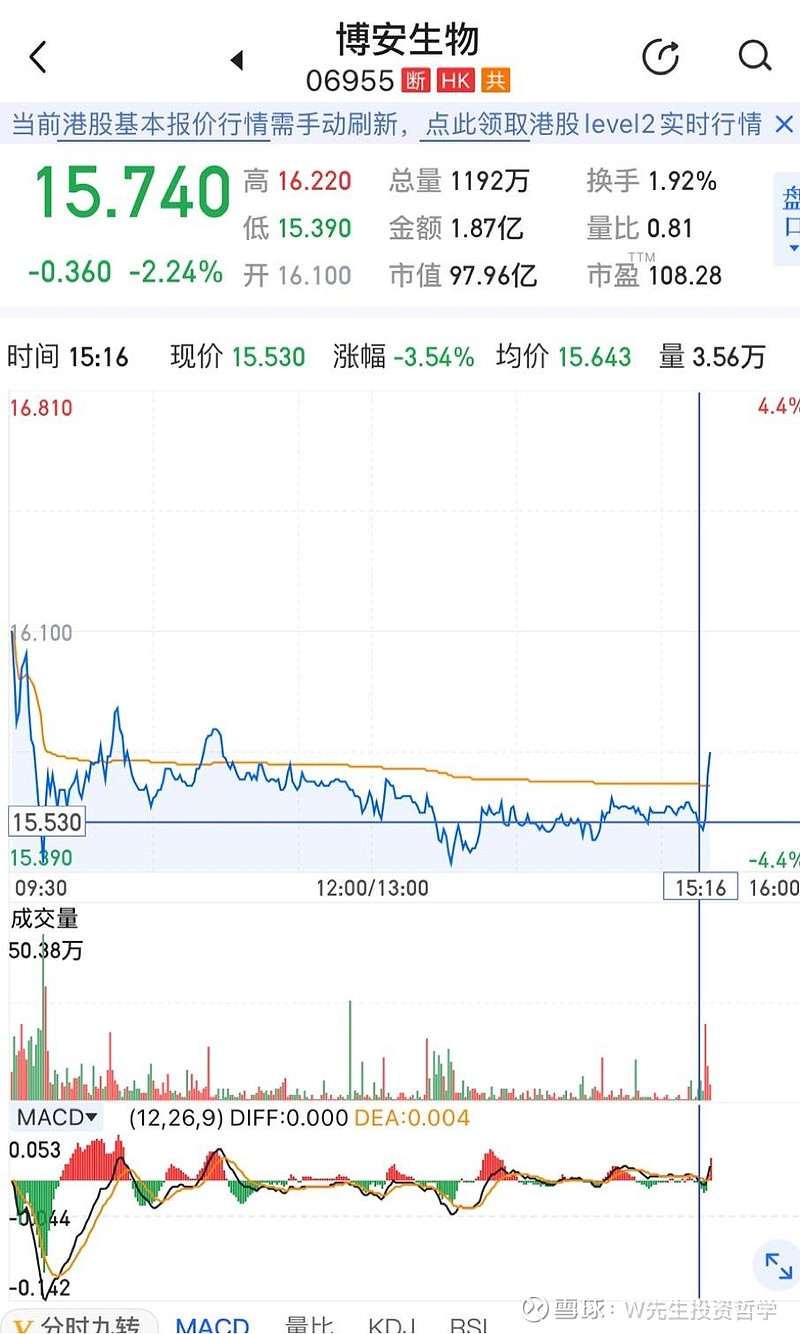The image size is (800, 1334).
Task: Switch to the previous stock with the left triangle
Action: 237,60
